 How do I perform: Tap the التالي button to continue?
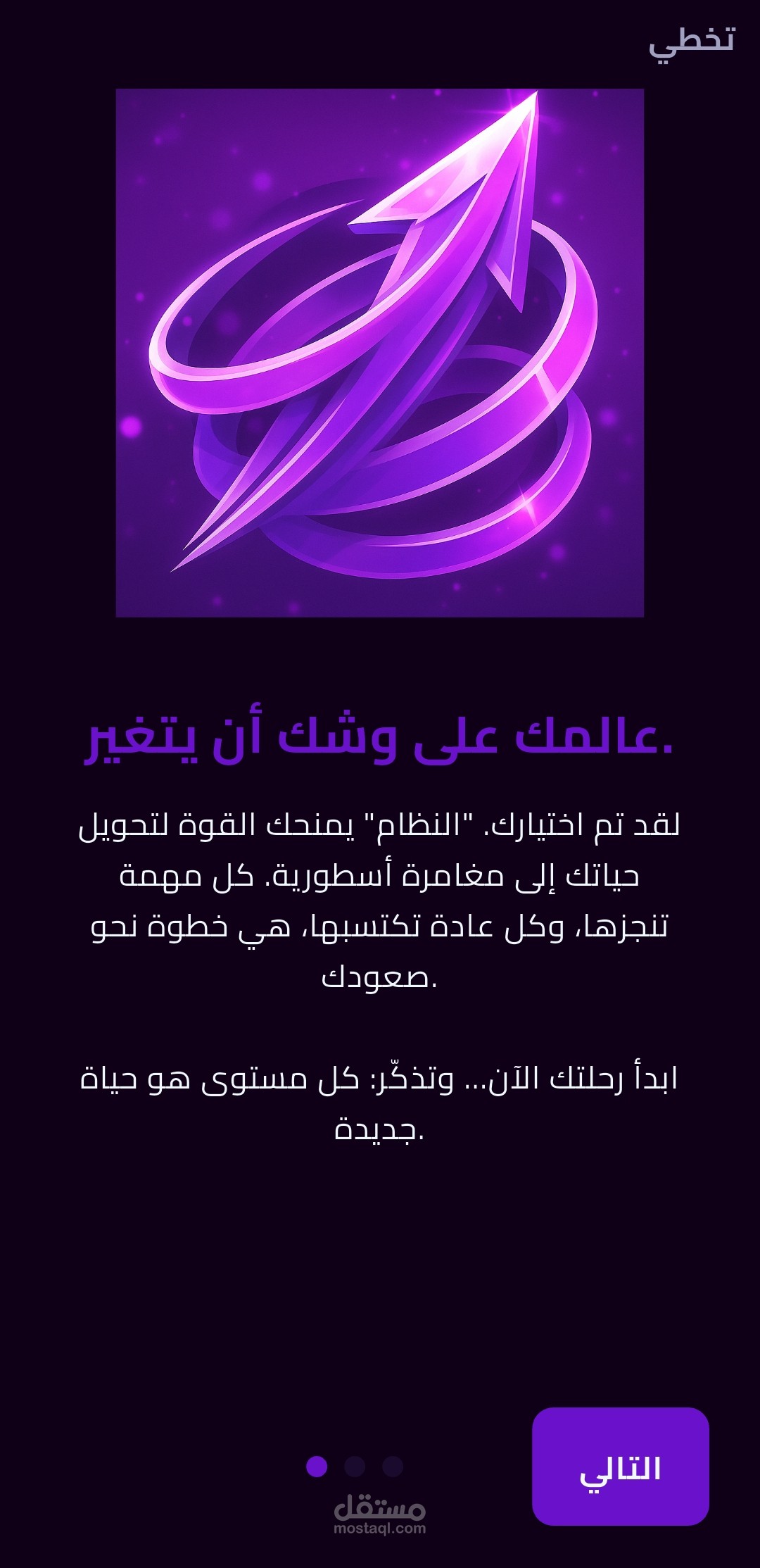pos(620,1466)
